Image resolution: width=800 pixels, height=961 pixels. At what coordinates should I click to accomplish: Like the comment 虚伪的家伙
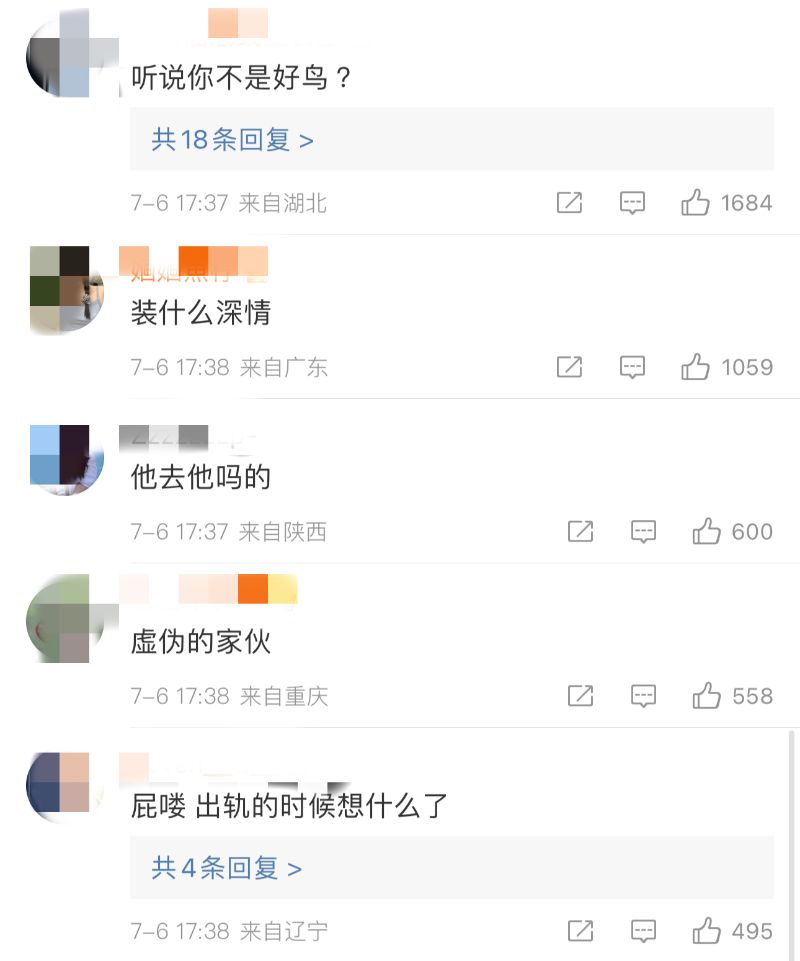(706, 695)
